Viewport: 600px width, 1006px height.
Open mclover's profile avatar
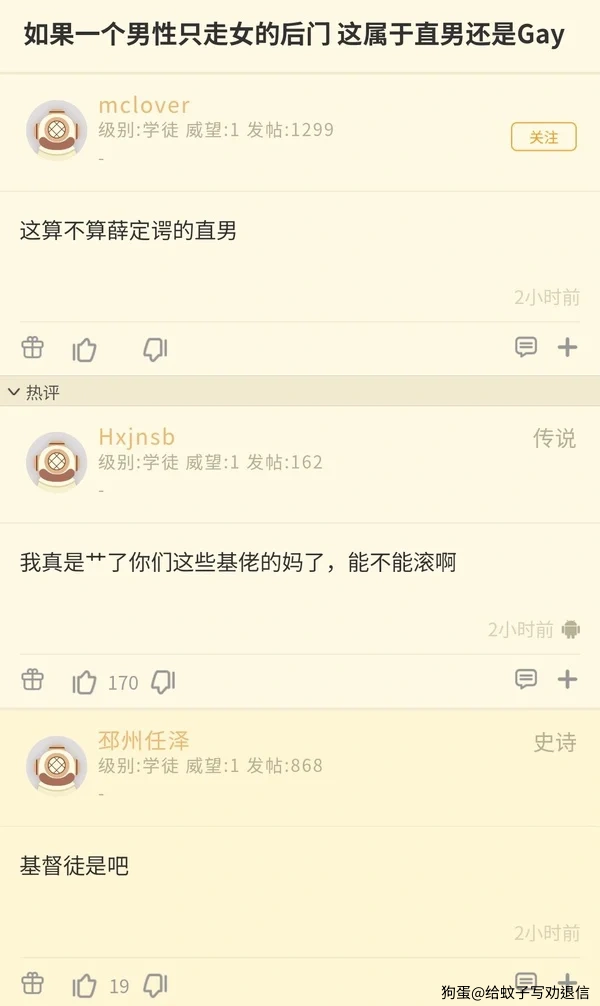[56, 130]
